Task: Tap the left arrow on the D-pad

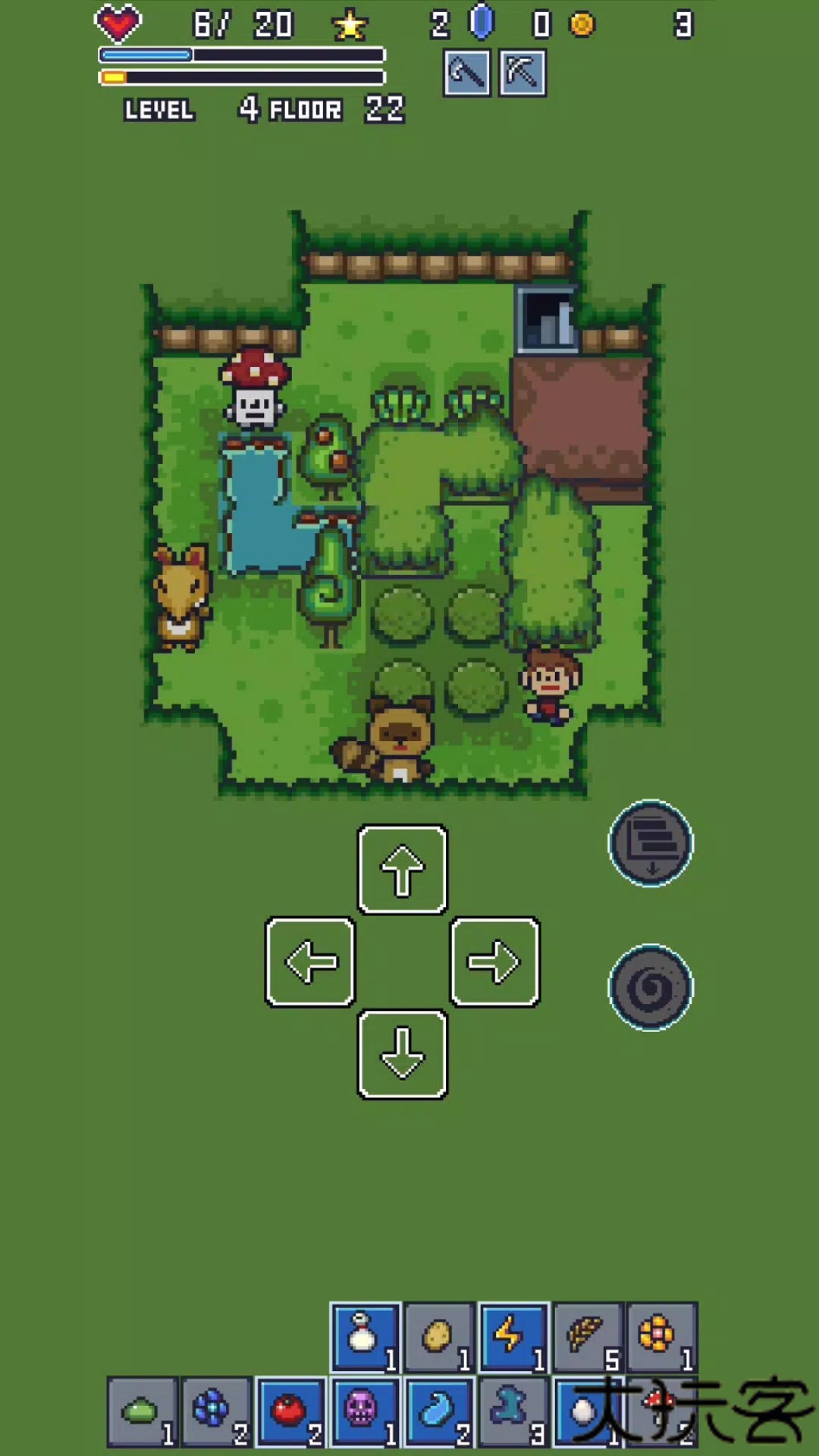Action: pyautogui.click(x=310, y=962)
